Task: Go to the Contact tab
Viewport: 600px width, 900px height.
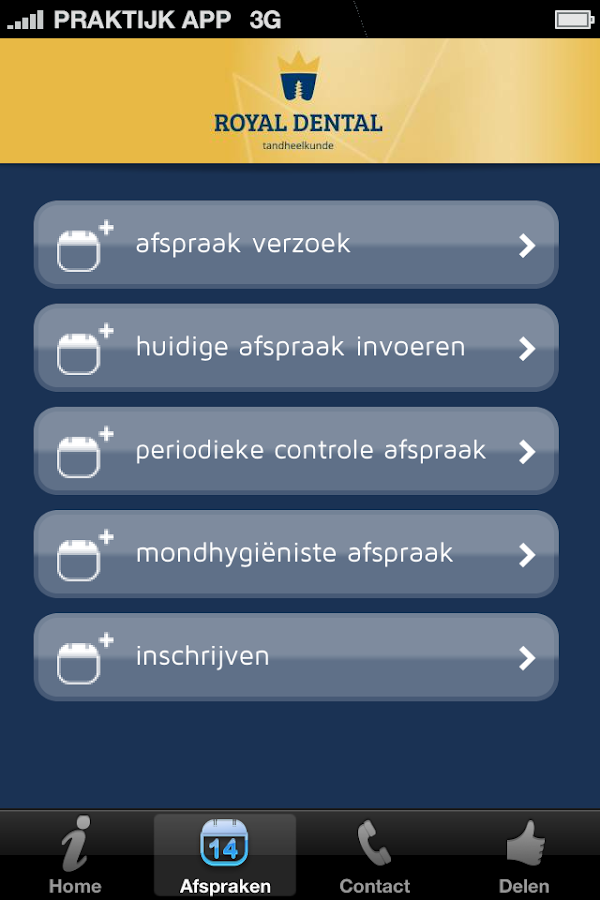Action: pos(374,856)
